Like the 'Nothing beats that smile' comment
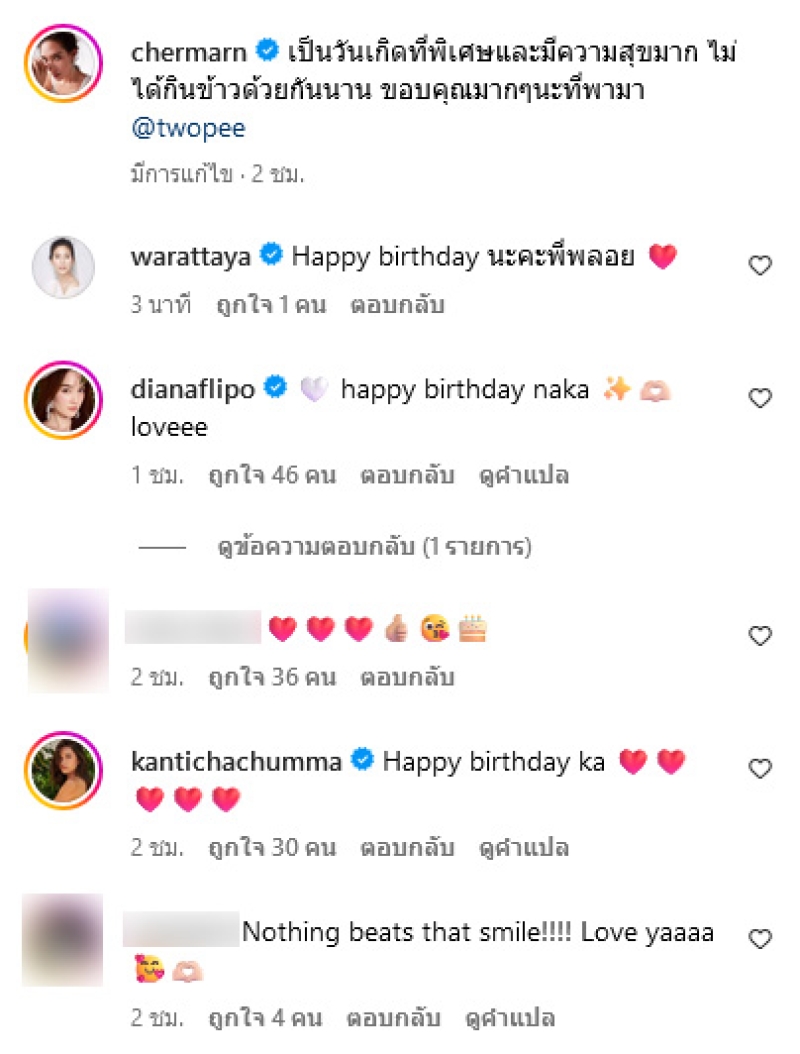Screen dimensions: 800x1054 click(760, 938)
